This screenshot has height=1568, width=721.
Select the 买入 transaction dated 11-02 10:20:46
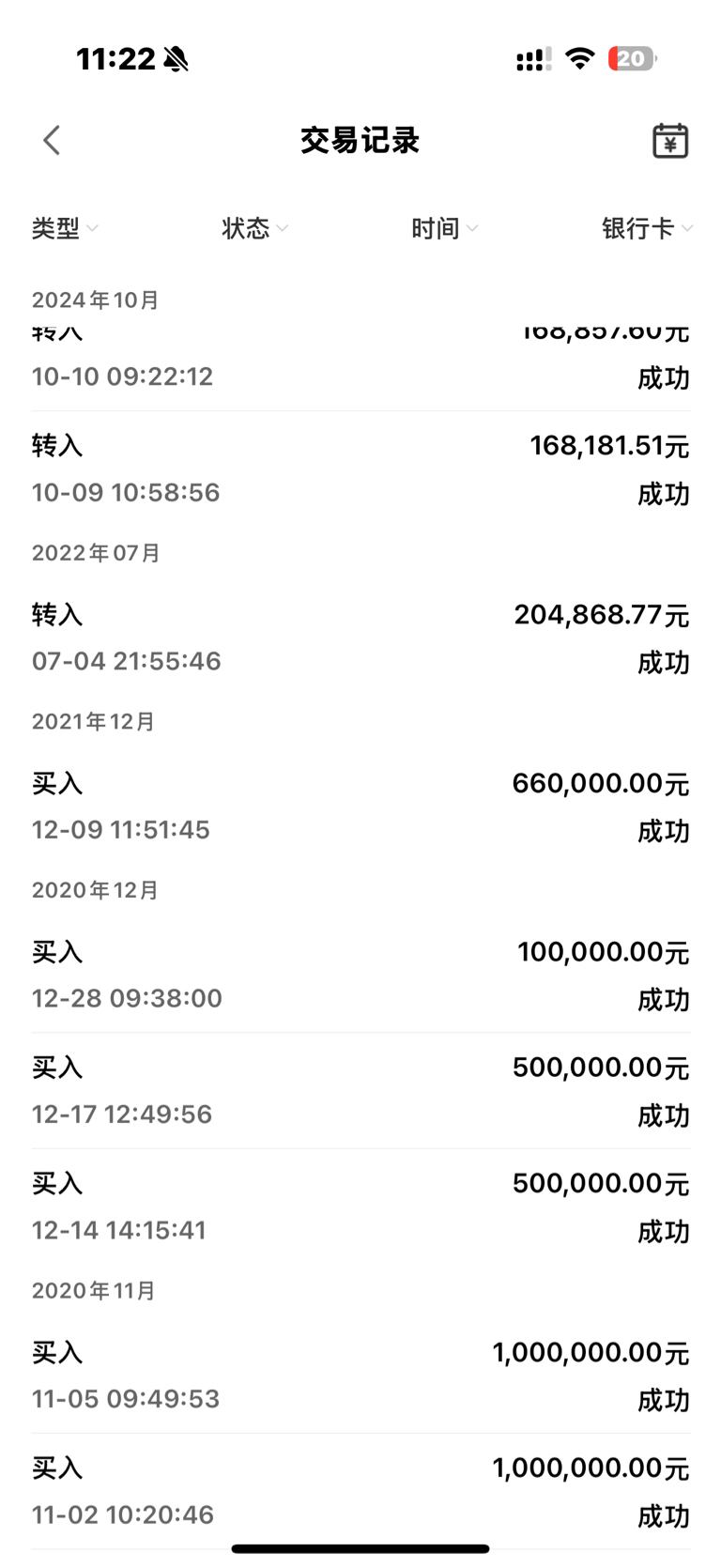(x=360, y=1491)
